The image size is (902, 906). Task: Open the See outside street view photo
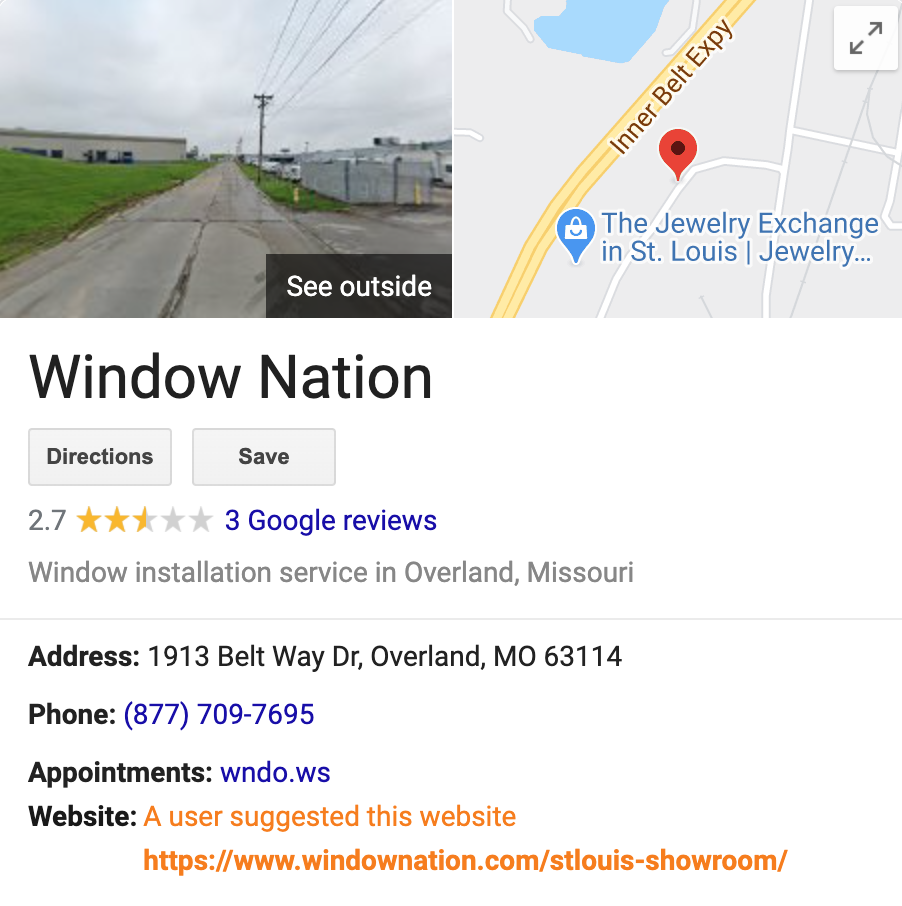359,286
